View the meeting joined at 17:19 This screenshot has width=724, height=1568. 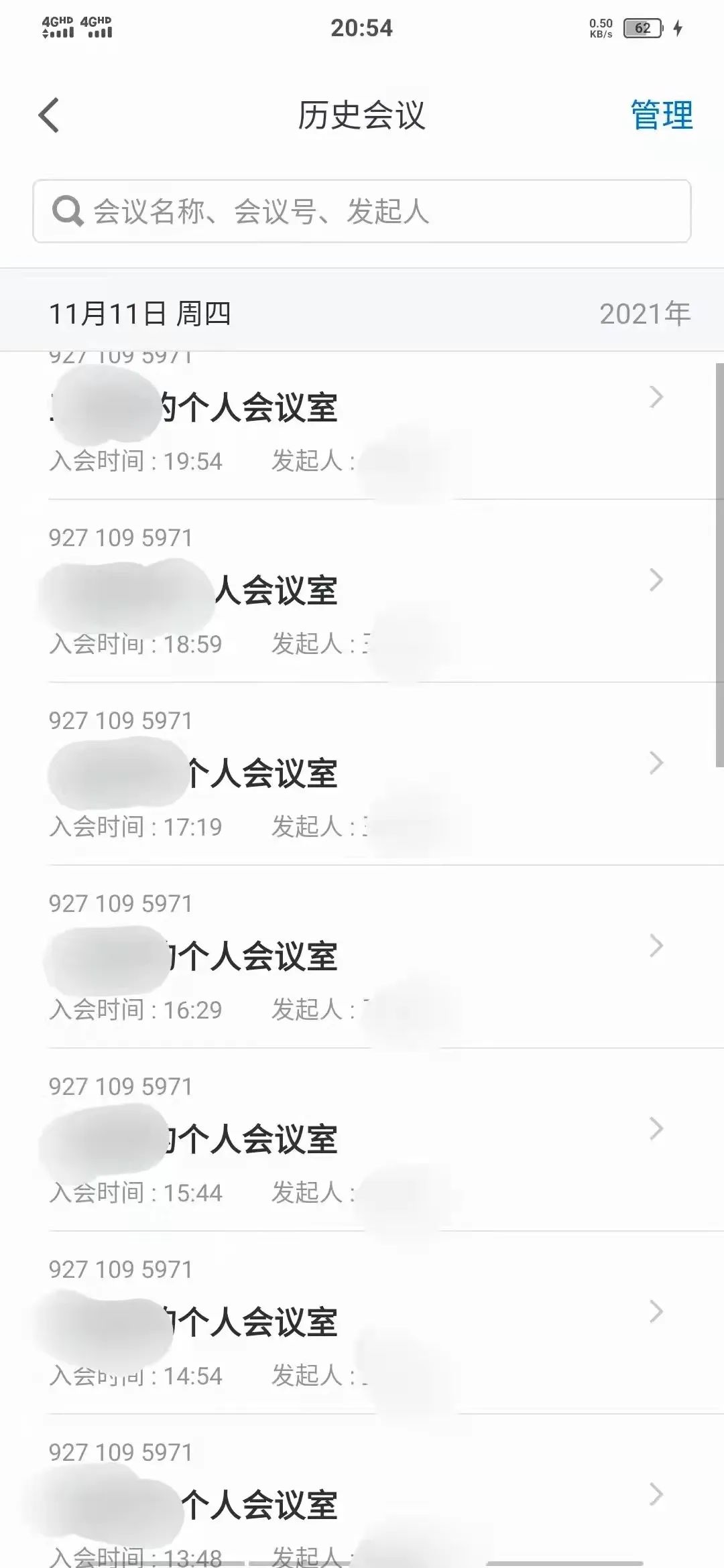point(362,774)
